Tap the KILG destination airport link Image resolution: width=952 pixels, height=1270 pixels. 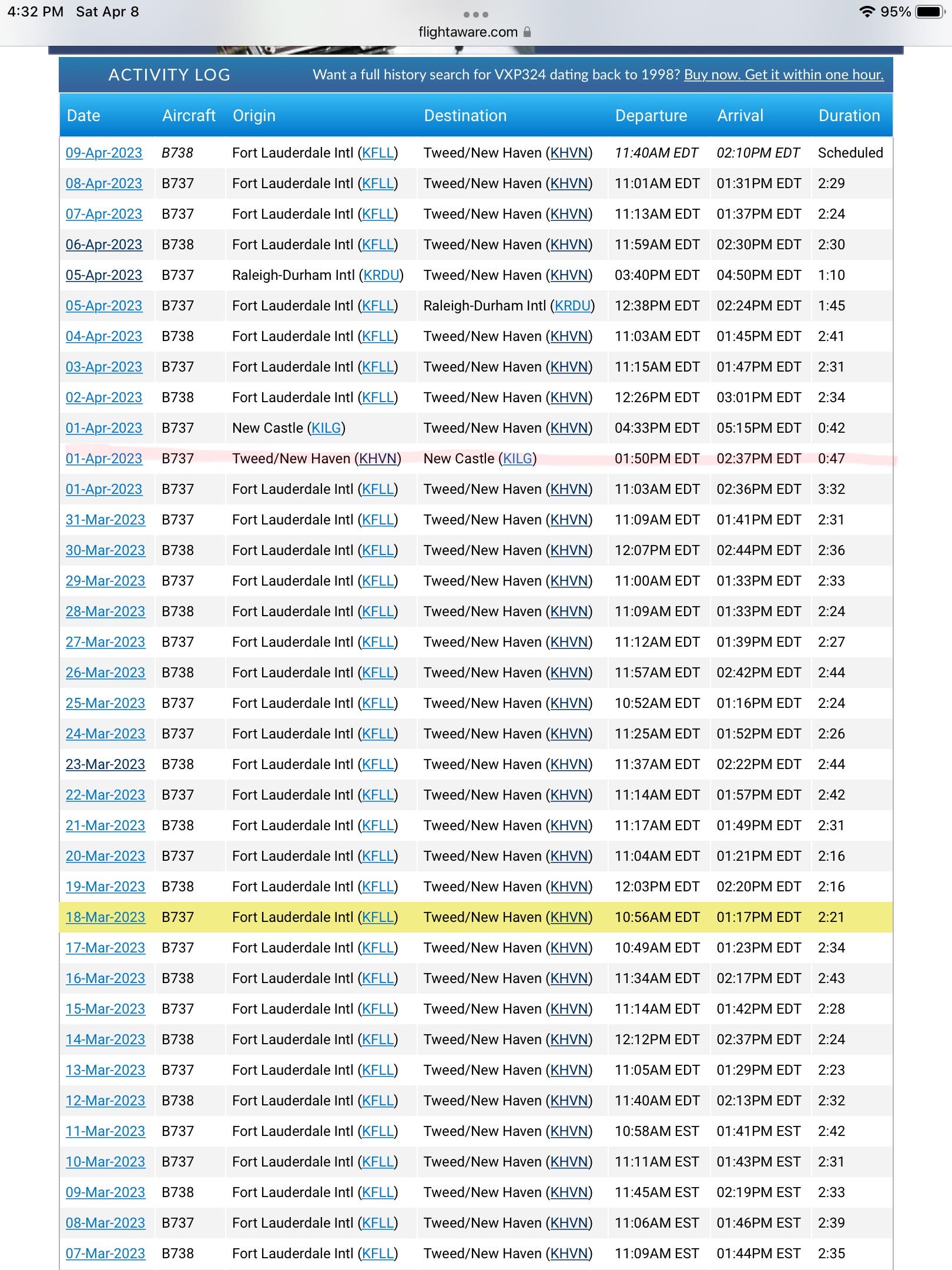pyautogui.click(x=518, y=459)
